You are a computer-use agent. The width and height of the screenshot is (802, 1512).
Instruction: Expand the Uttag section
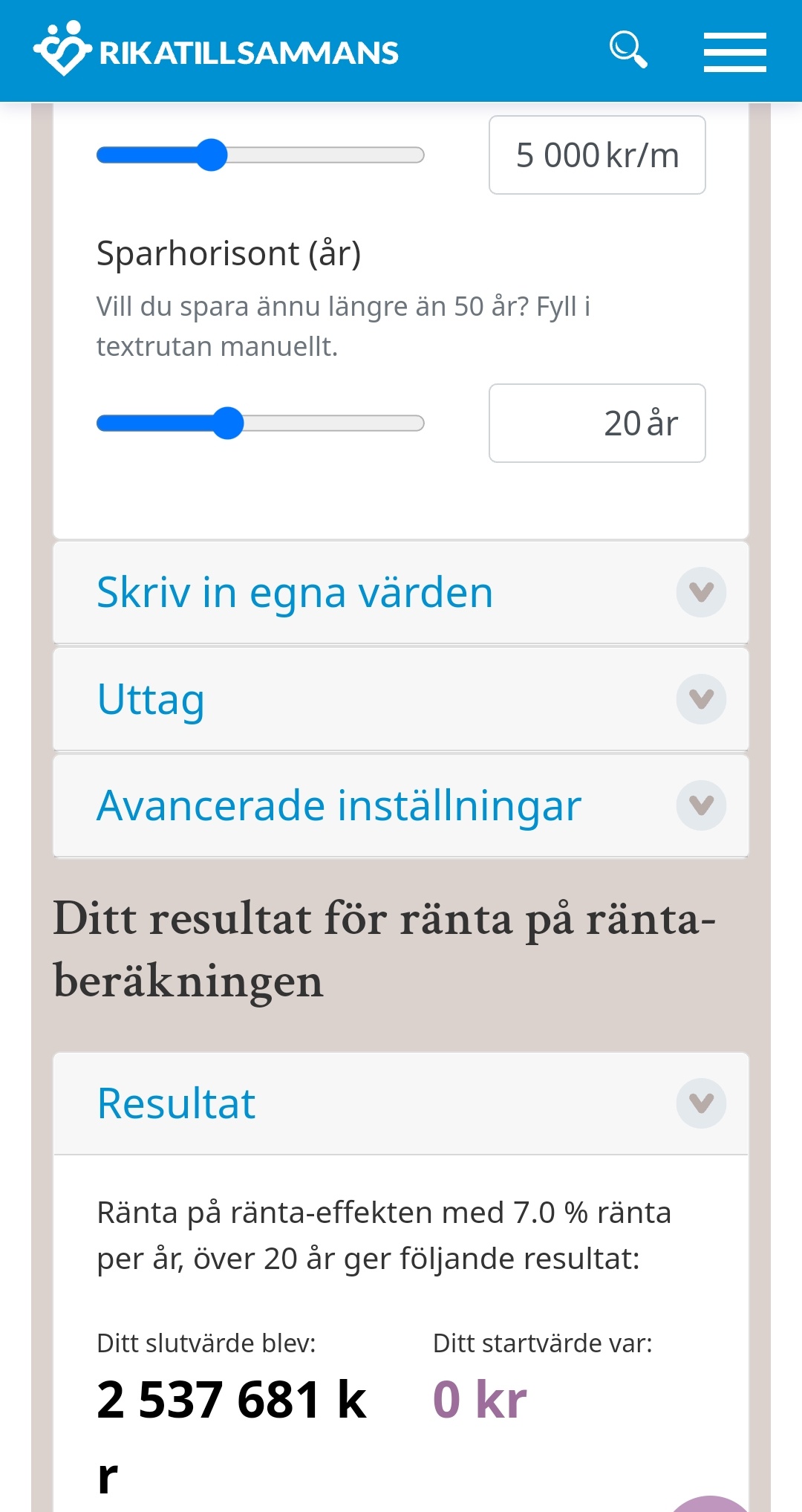point(401,699)
